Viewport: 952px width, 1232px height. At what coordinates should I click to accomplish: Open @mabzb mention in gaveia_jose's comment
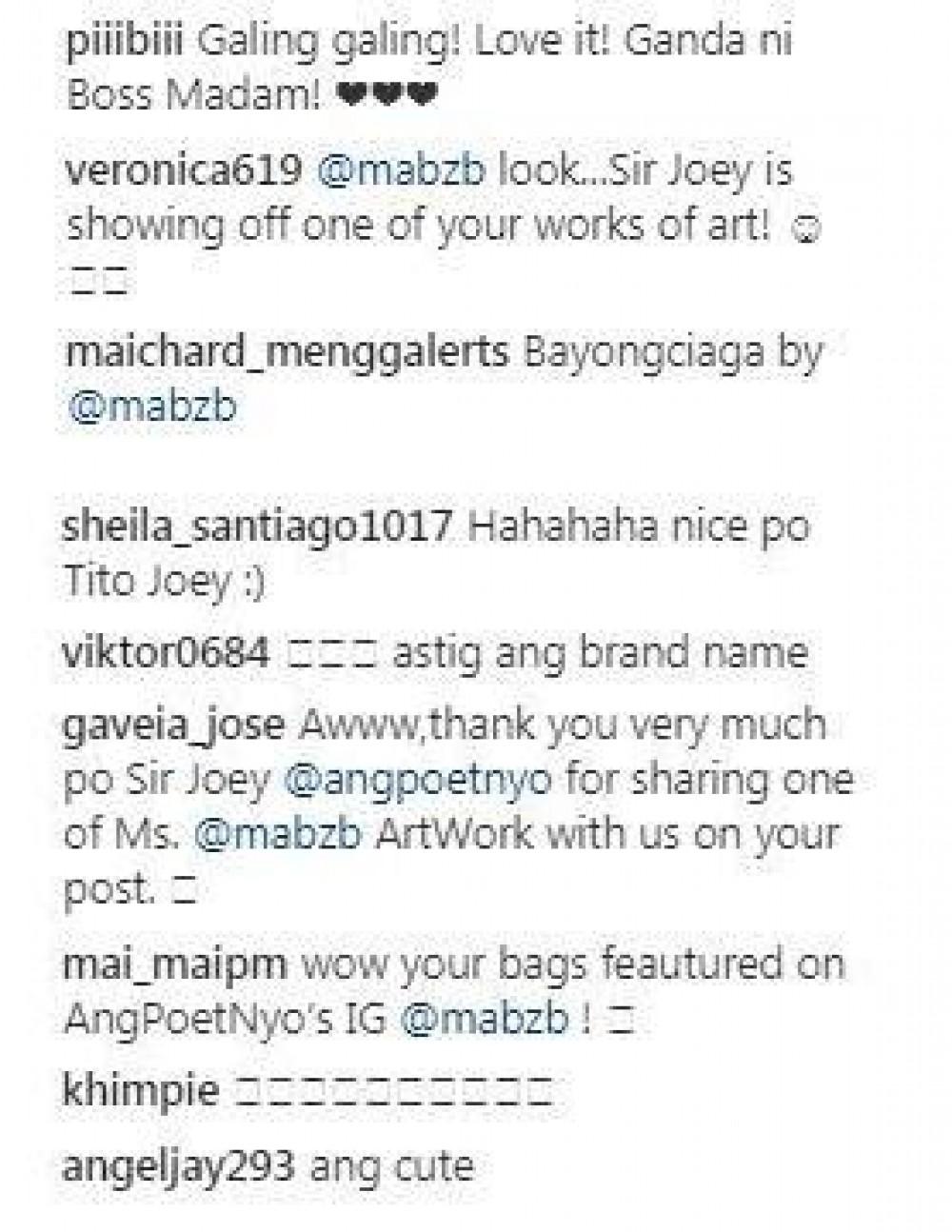277,834
